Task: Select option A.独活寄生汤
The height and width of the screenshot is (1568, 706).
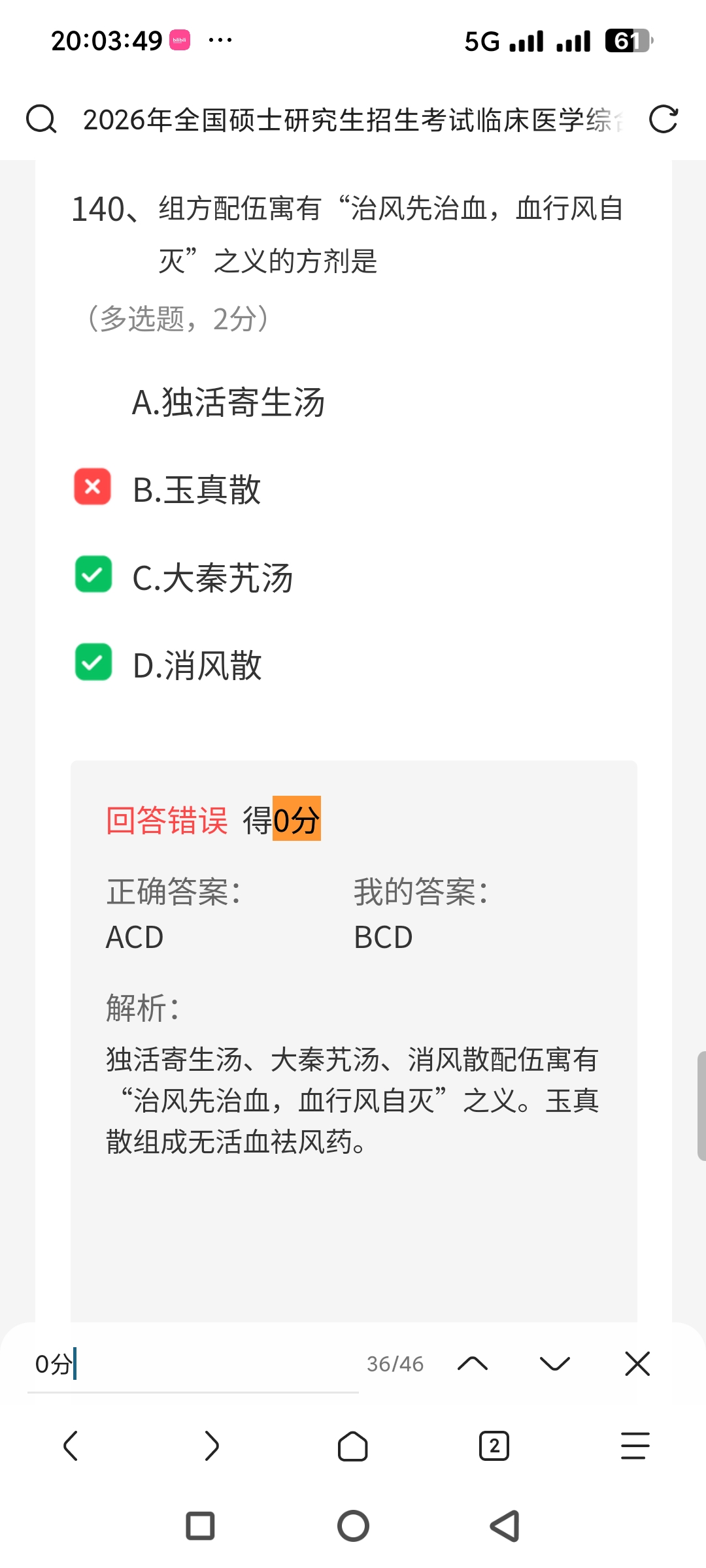Action: click(228, 401)
